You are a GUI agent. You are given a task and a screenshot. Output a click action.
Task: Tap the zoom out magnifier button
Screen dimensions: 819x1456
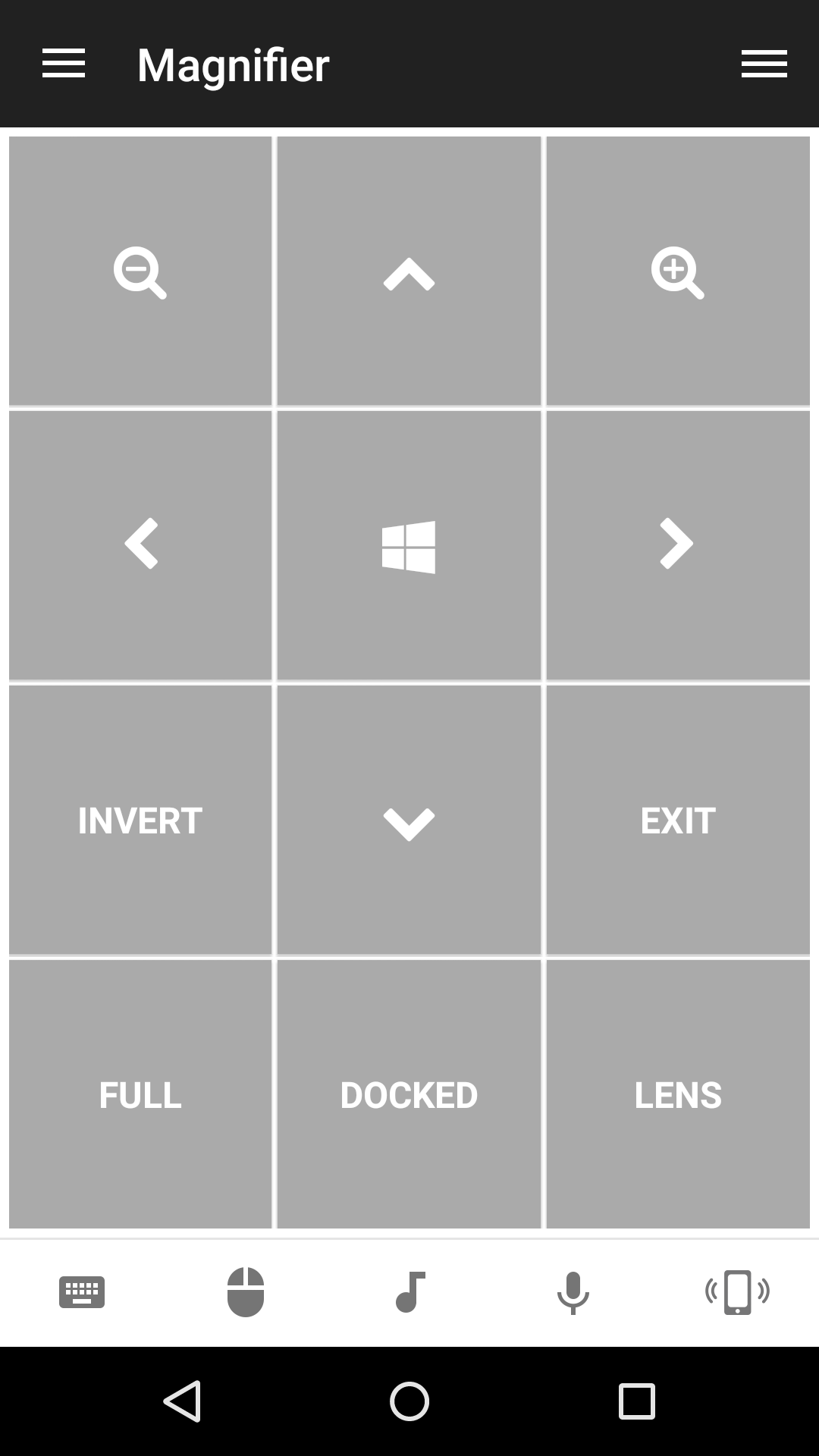click(x=140, y=271)
